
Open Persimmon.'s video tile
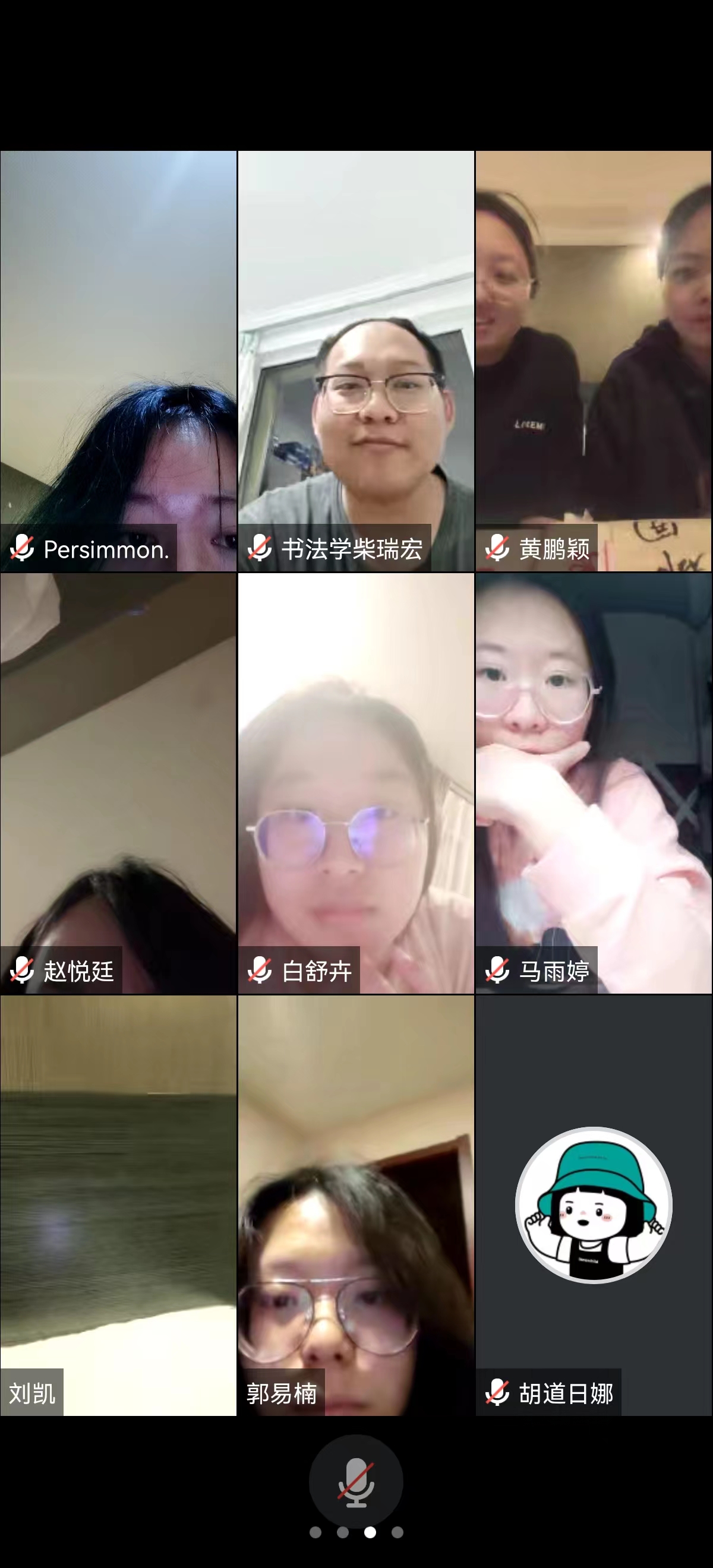(x=118, y=361)
